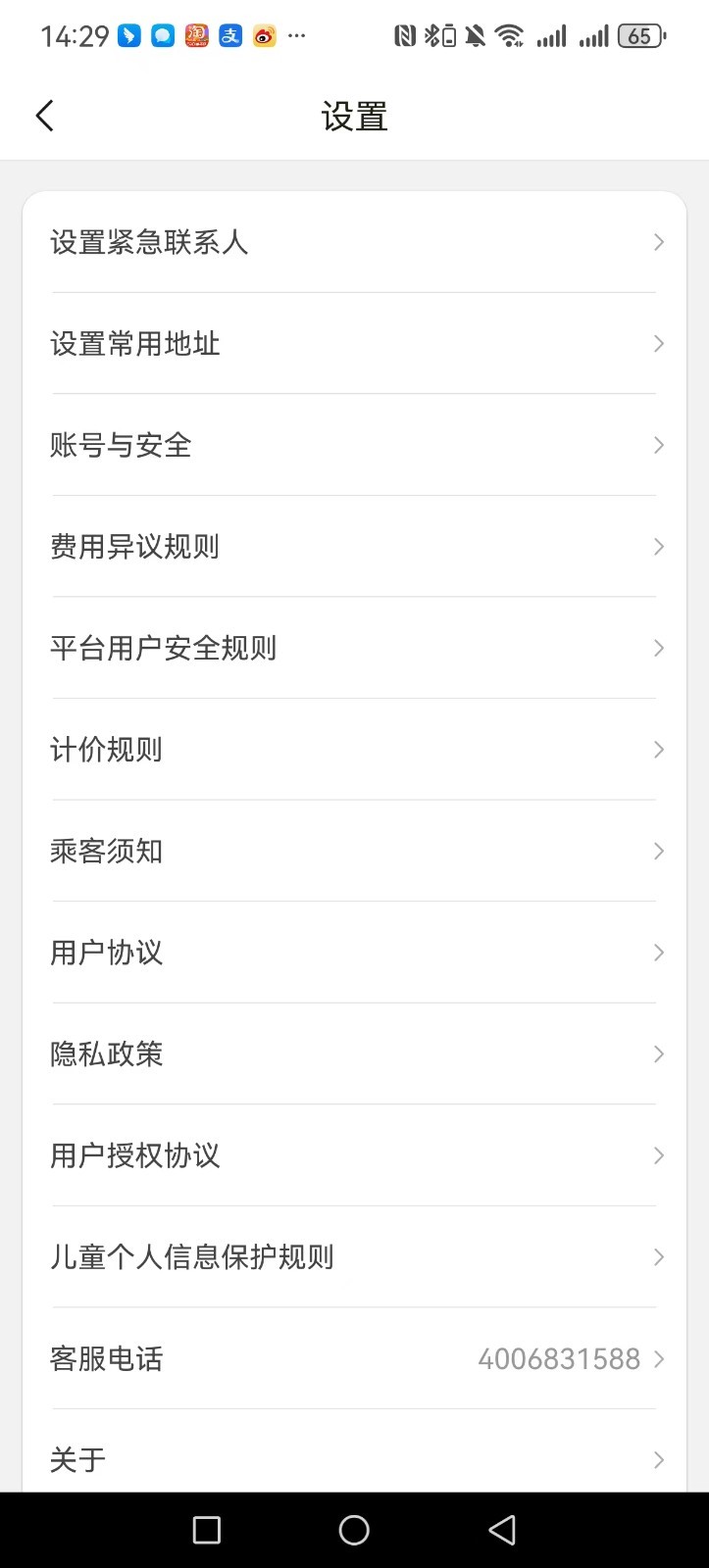Viewport: 709px width, 1568px height.
Task: View 计价规则
Action: click(353, 750)
